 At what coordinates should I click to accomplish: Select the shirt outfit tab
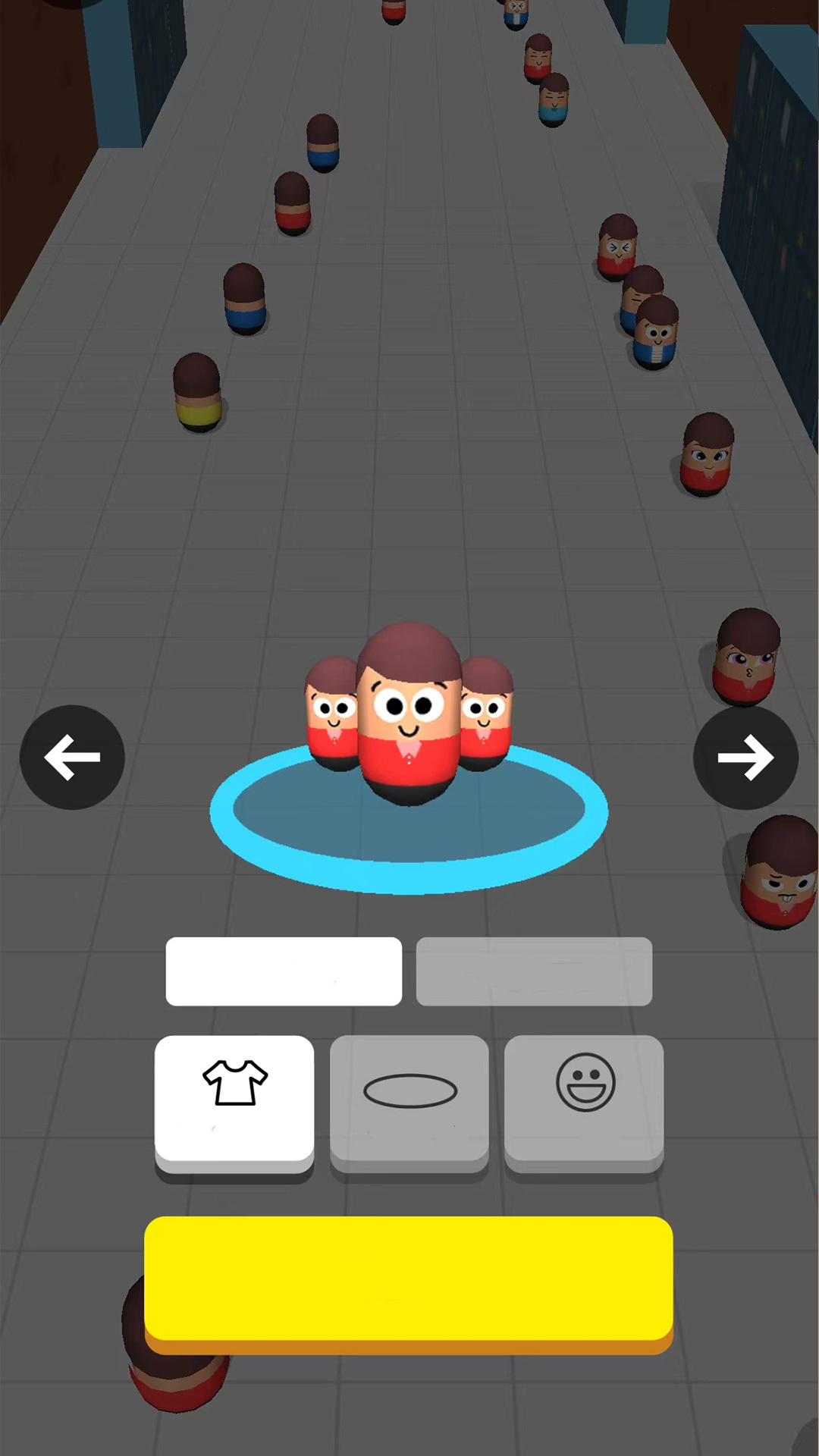pos(234,1098)
